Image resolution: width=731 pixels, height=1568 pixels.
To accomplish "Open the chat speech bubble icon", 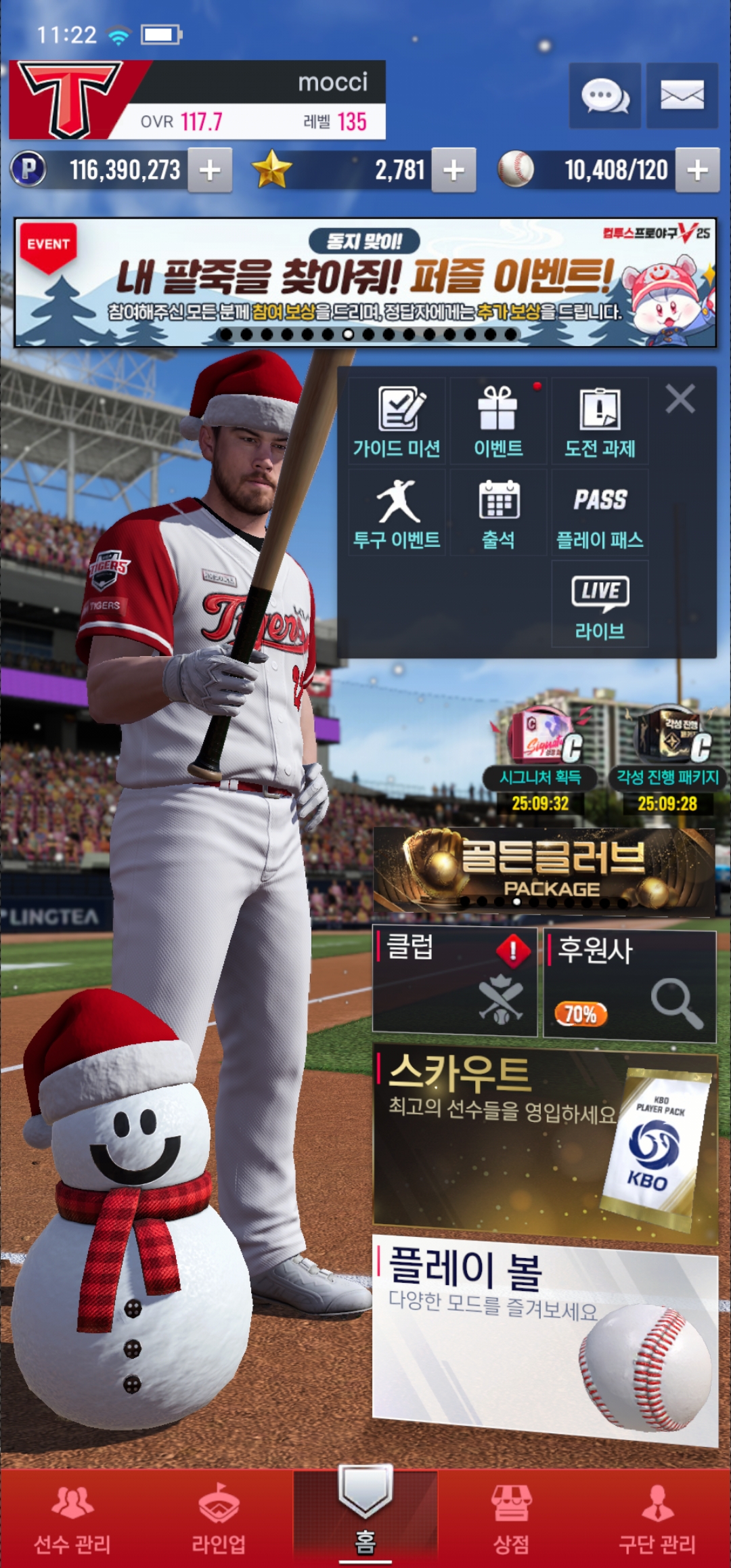I will click(x=604, y=95).
